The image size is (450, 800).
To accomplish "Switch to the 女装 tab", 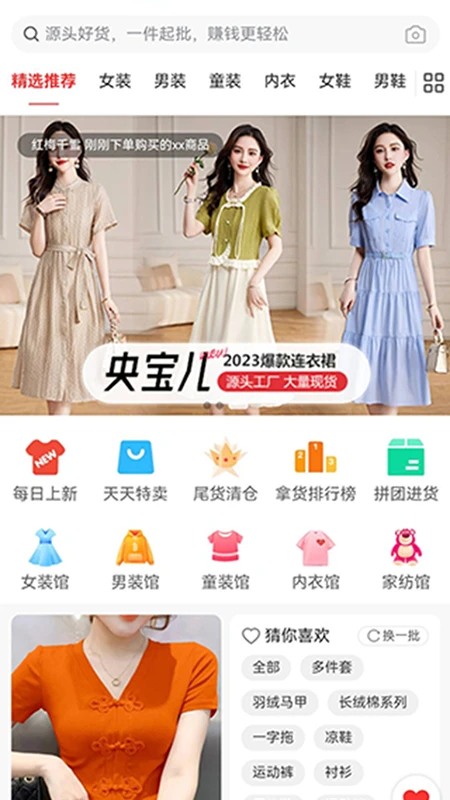I will (x=115, y=81).
